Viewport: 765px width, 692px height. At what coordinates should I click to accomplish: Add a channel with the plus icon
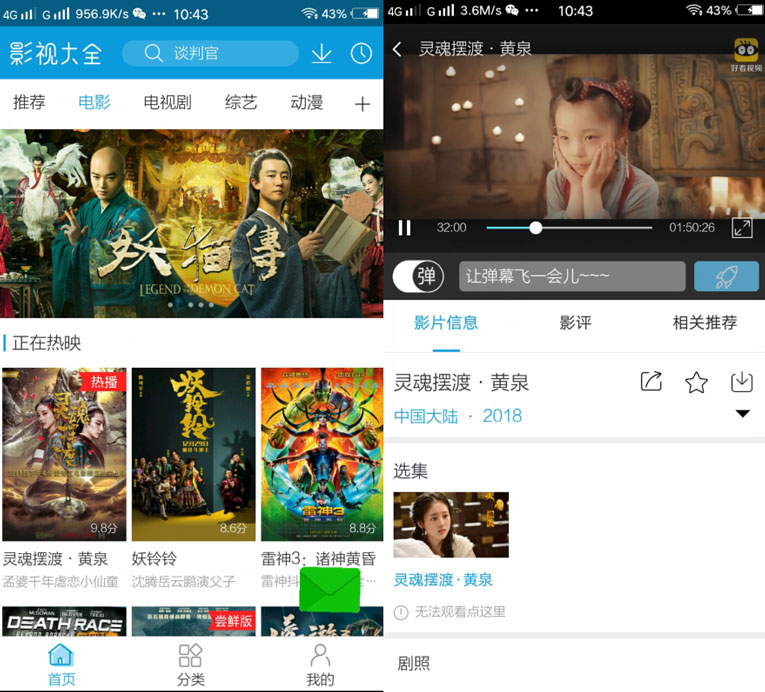pyautogui.click(x=362, y=104)
